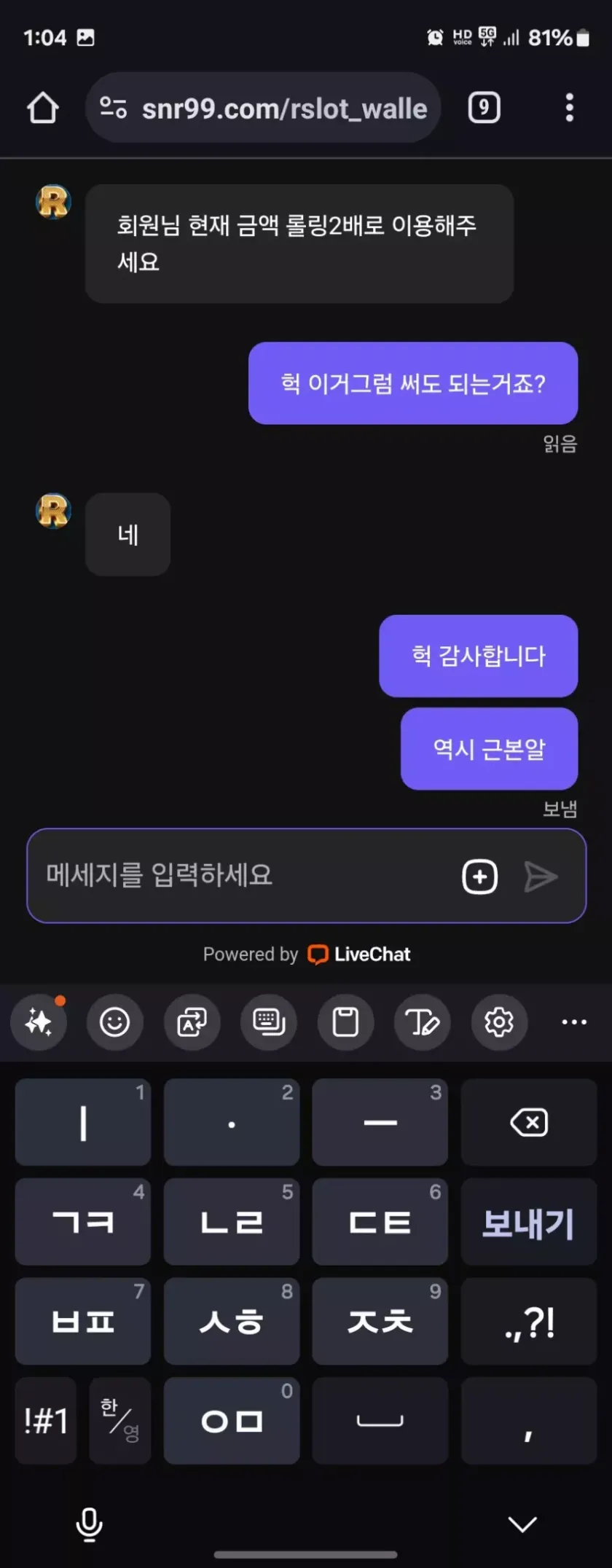
Task: Open the browser overflow menu
Action: pos(570,108)
